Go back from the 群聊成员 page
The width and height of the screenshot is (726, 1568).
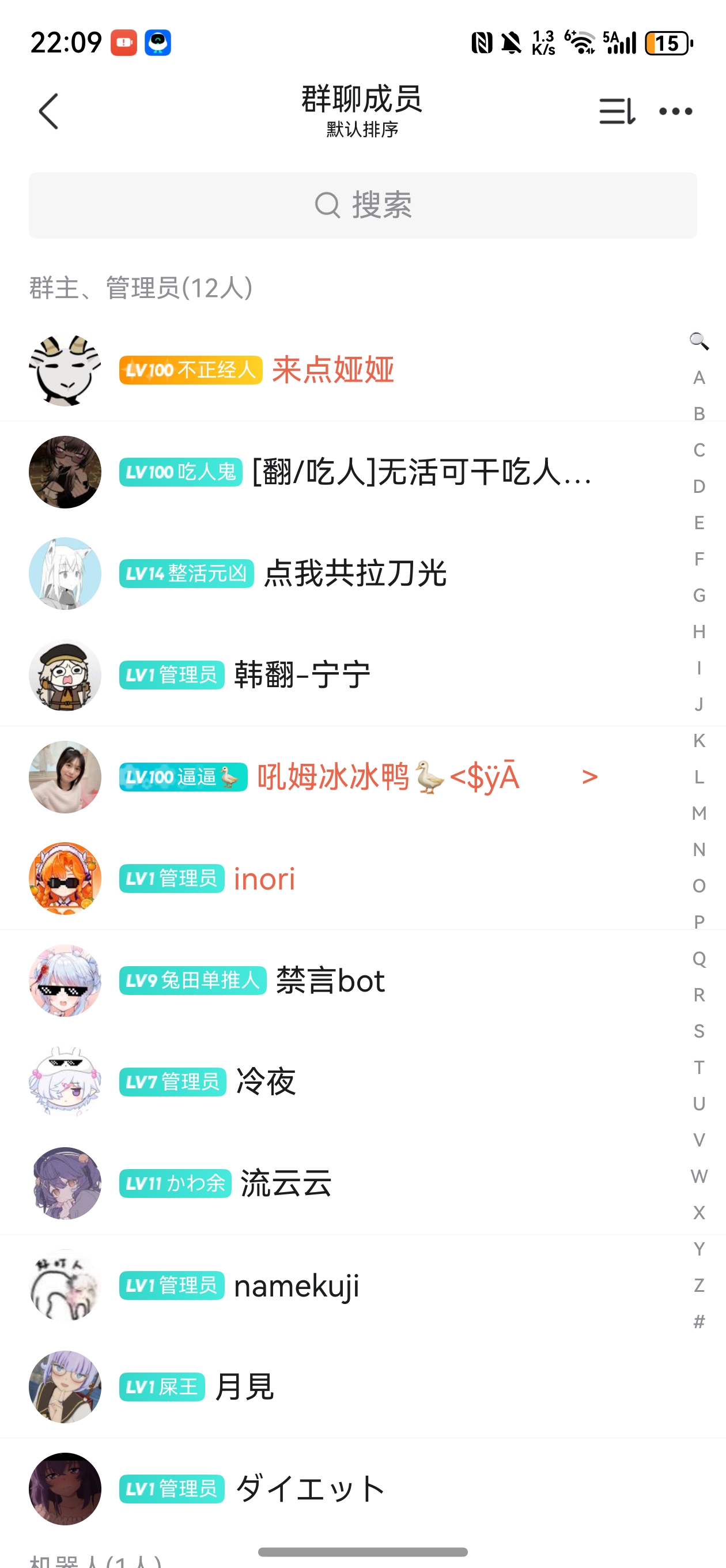pyautogui.click(x=48, y=111)
